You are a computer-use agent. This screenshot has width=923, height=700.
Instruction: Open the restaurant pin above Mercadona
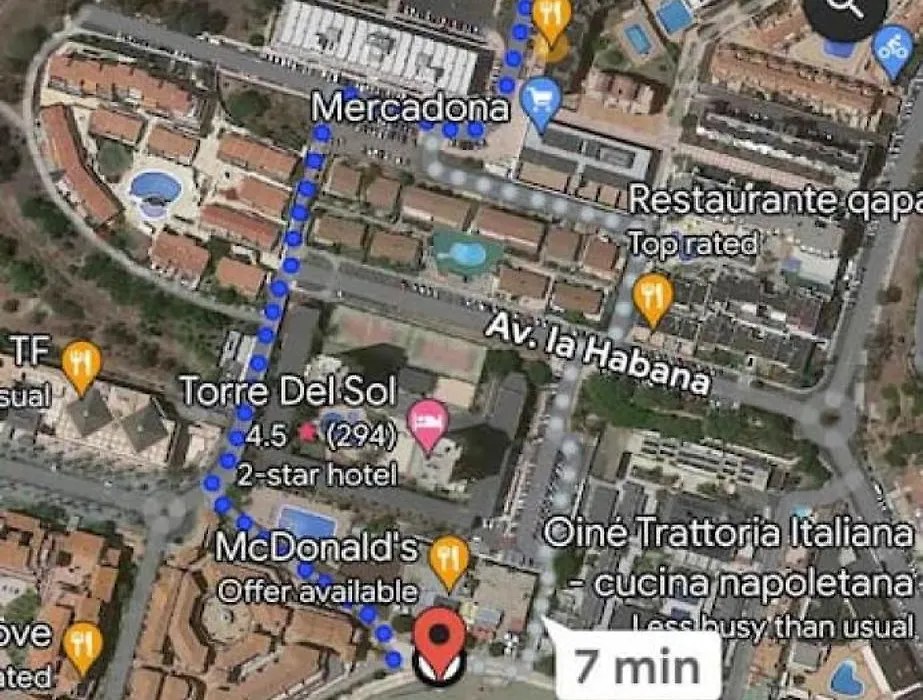(551, 18)
